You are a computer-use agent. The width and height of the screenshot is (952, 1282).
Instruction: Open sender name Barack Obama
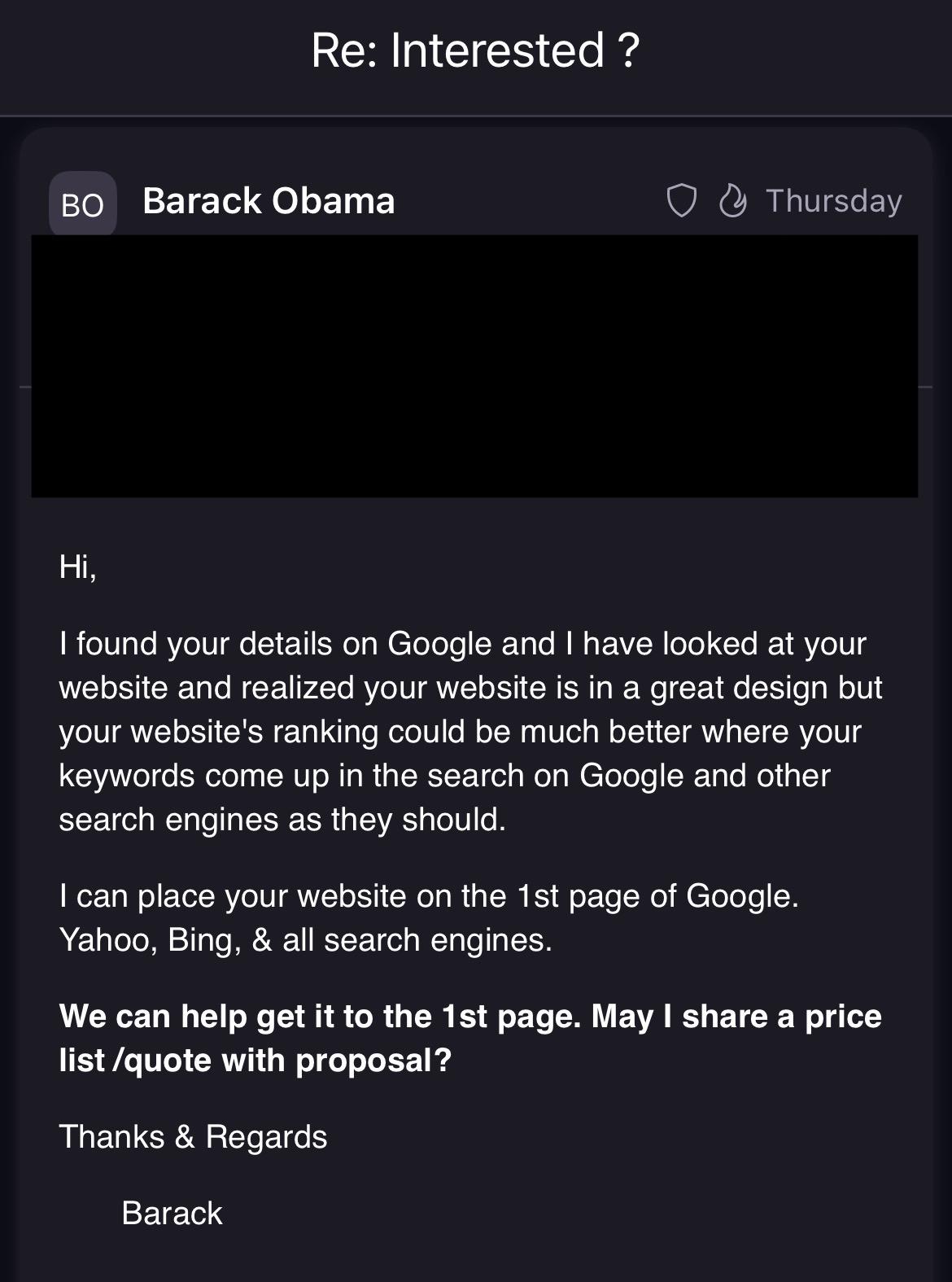coord(269,201)
